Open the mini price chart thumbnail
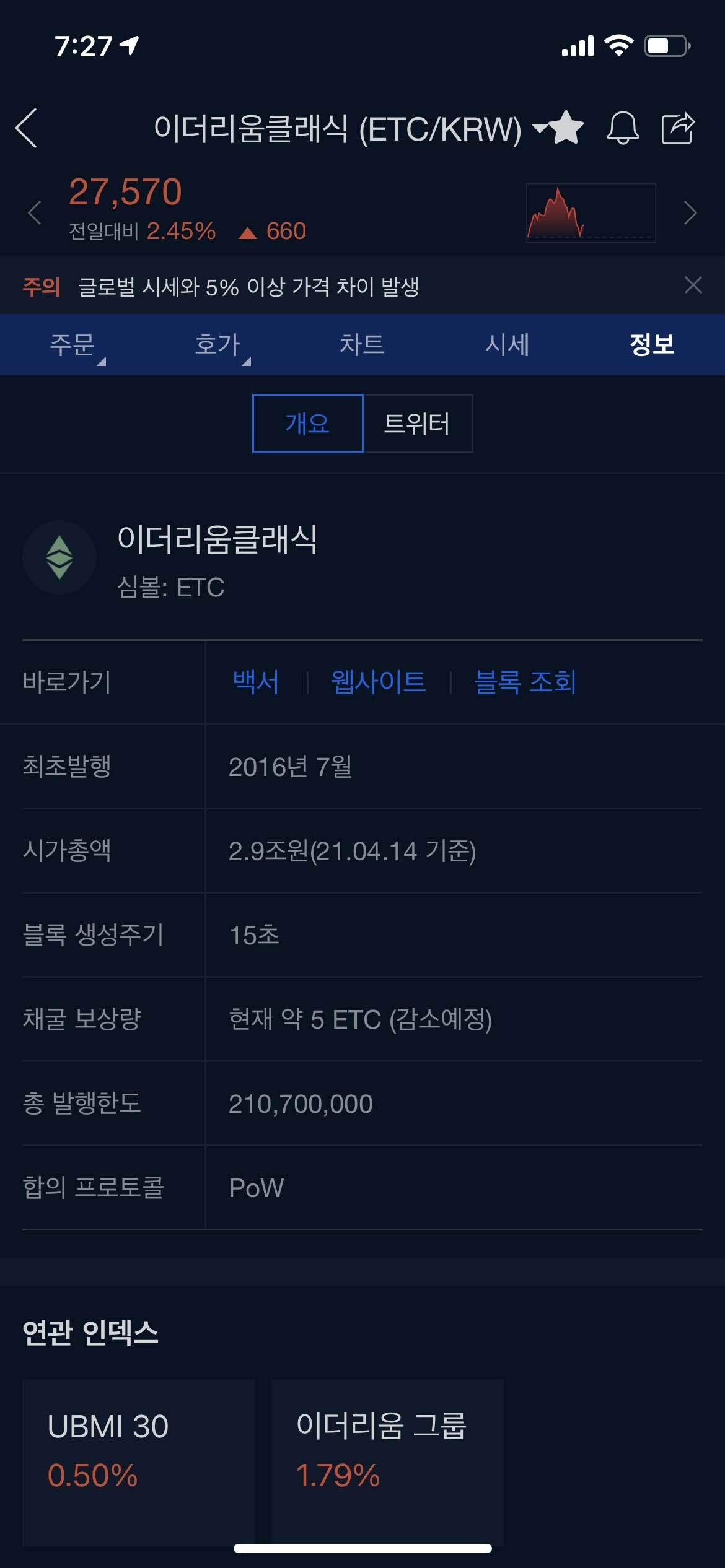The image size is (725, 1568). coord(590,213)
